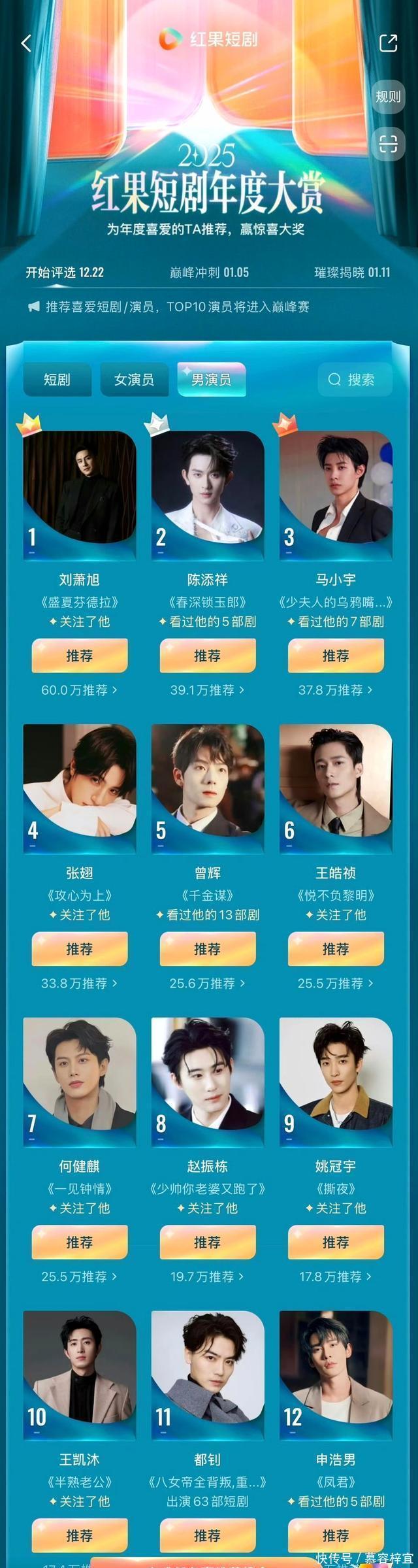This screenshot has height=1568, width=418.
Task: Open 刘萧旭's 60.0万推荐 list
Action: pyautogui.click(x=80, y=690)
